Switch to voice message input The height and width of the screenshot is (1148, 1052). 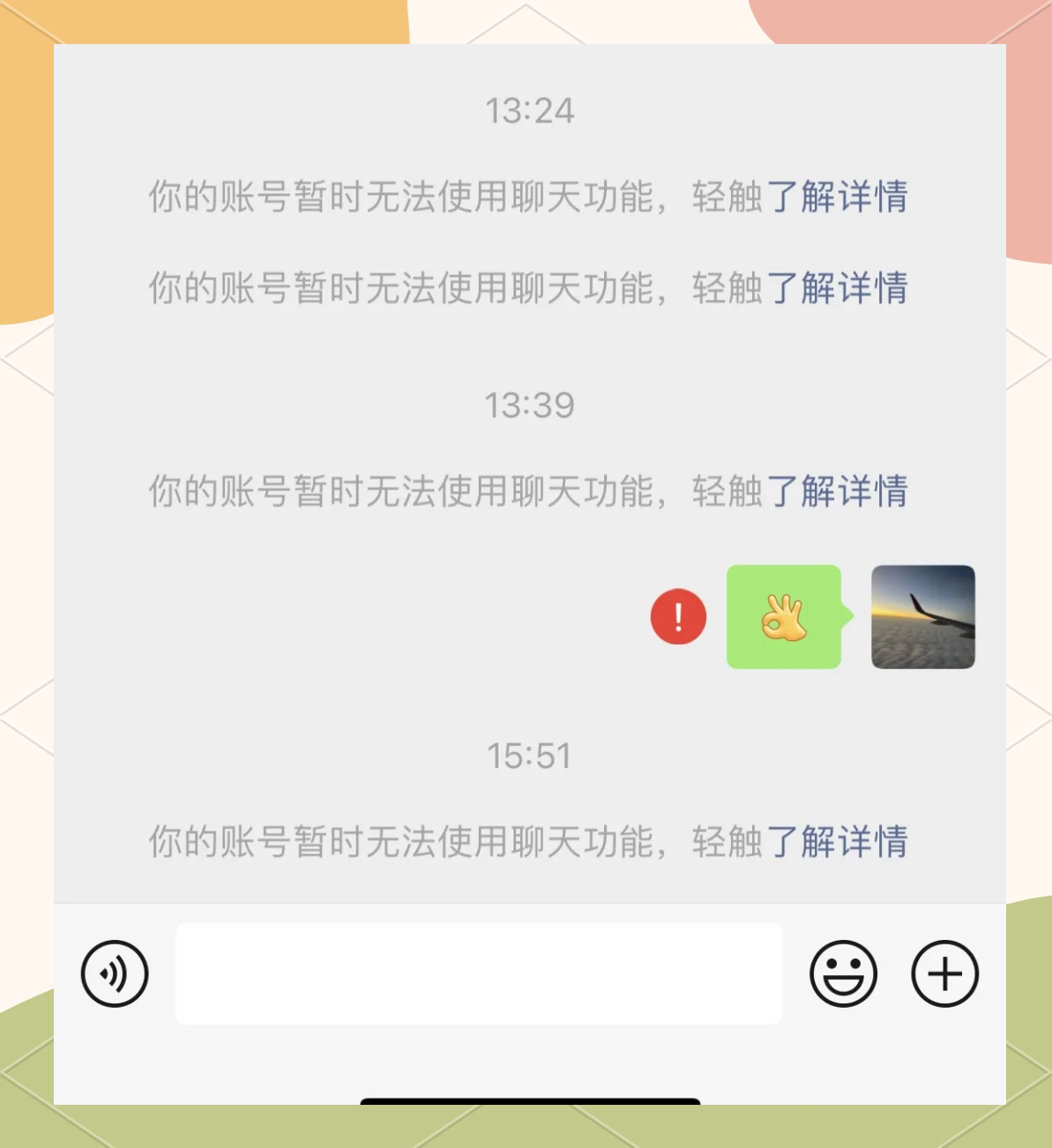115,973
